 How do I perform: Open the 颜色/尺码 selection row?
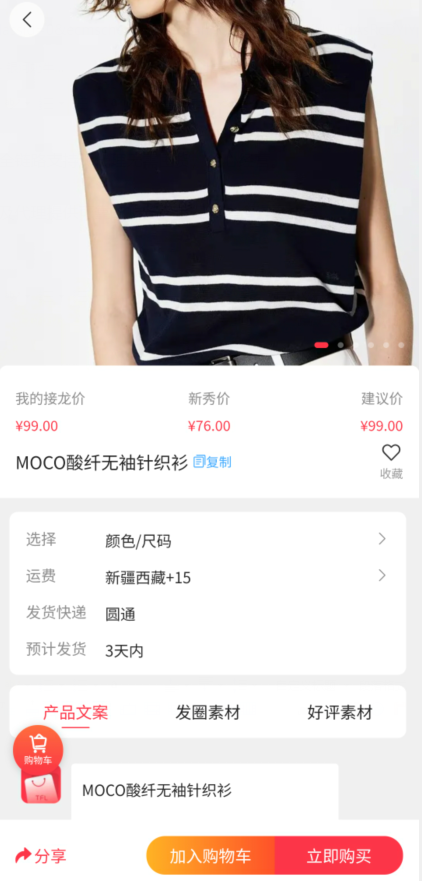(x=207, y=541)
